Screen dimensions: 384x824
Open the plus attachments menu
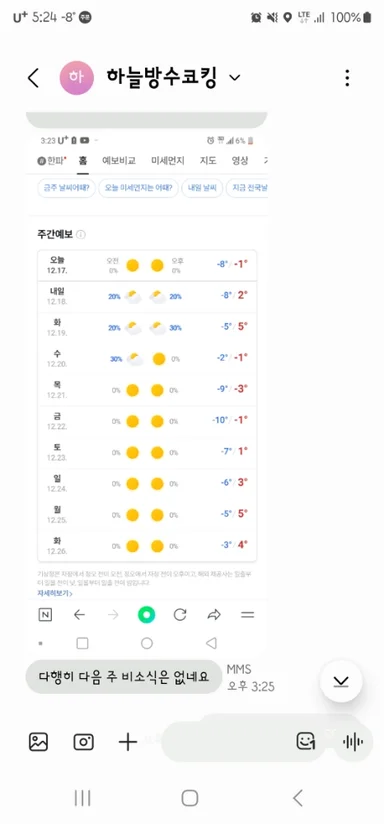(128, 741)
